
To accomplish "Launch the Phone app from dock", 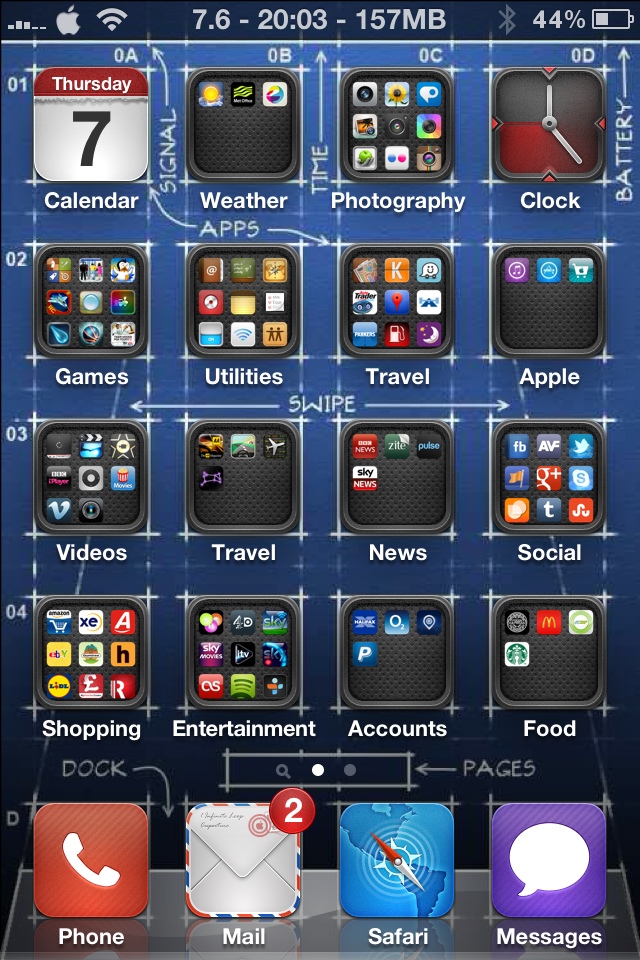I will 91,860.
